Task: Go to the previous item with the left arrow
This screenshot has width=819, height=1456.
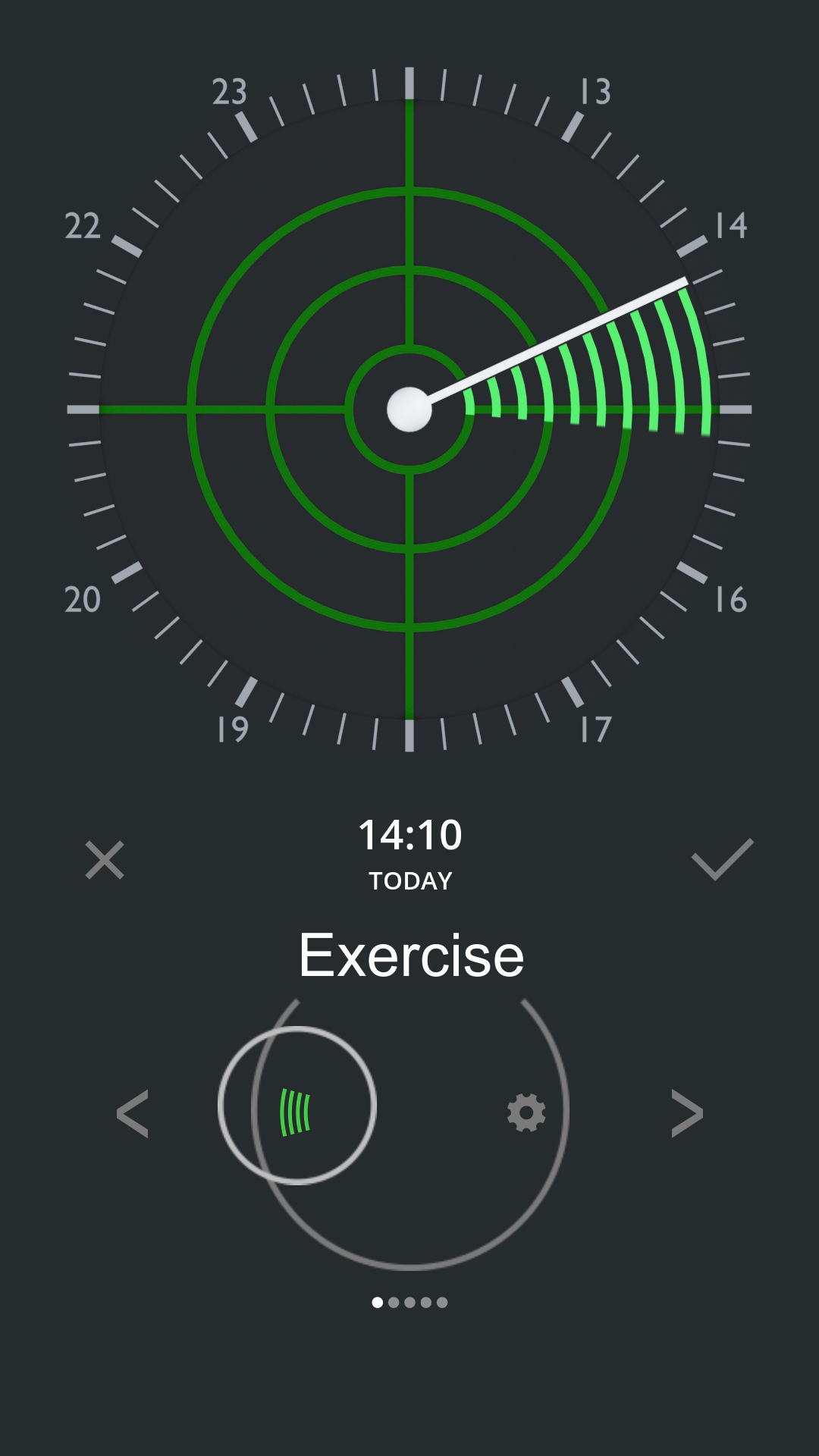Action: pos(133,1114)
